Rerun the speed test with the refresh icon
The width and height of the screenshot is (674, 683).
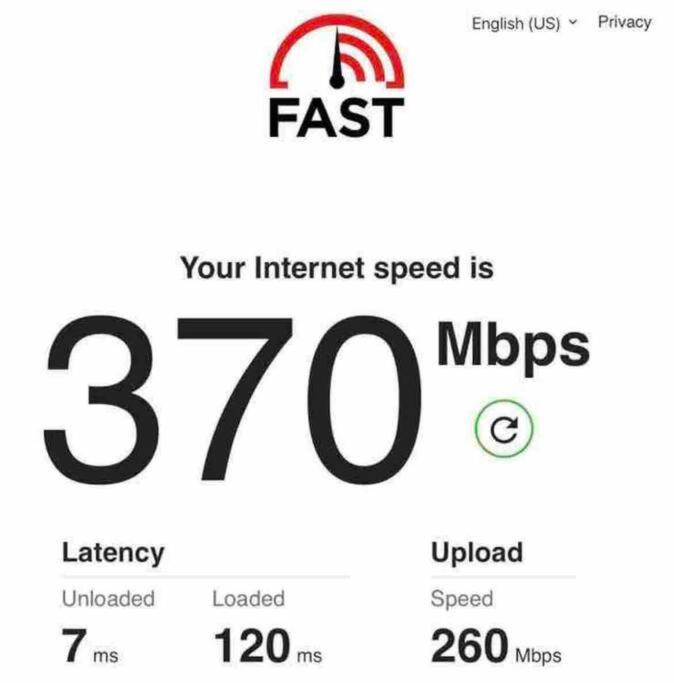(x=504, y=429)
